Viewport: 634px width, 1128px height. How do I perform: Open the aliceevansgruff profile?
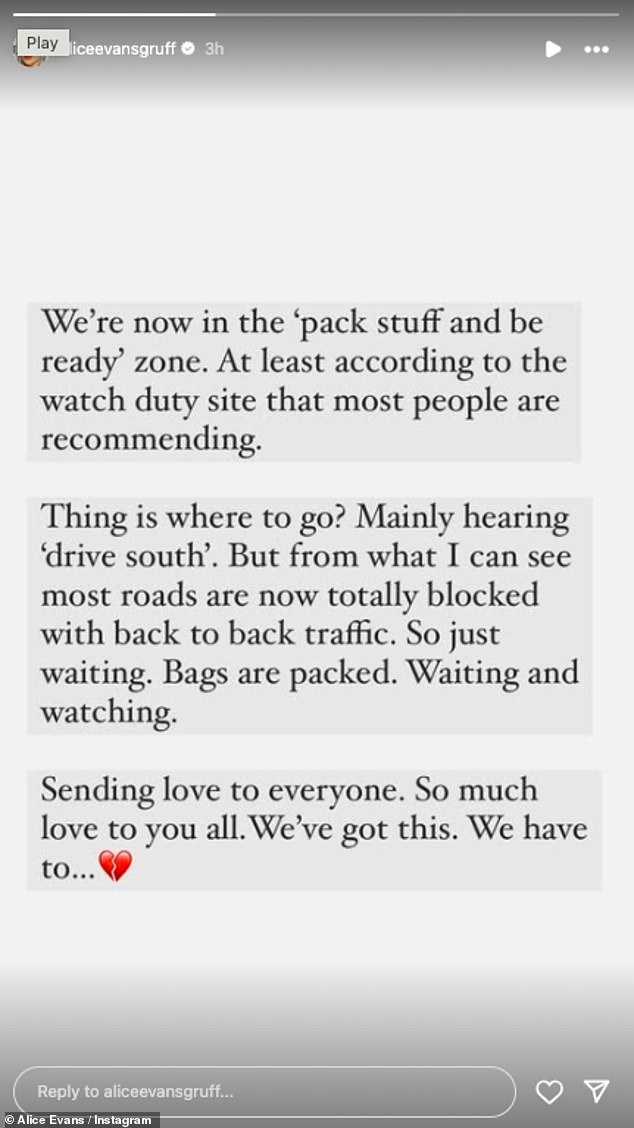pyautogui.click(x=121, y=49)
